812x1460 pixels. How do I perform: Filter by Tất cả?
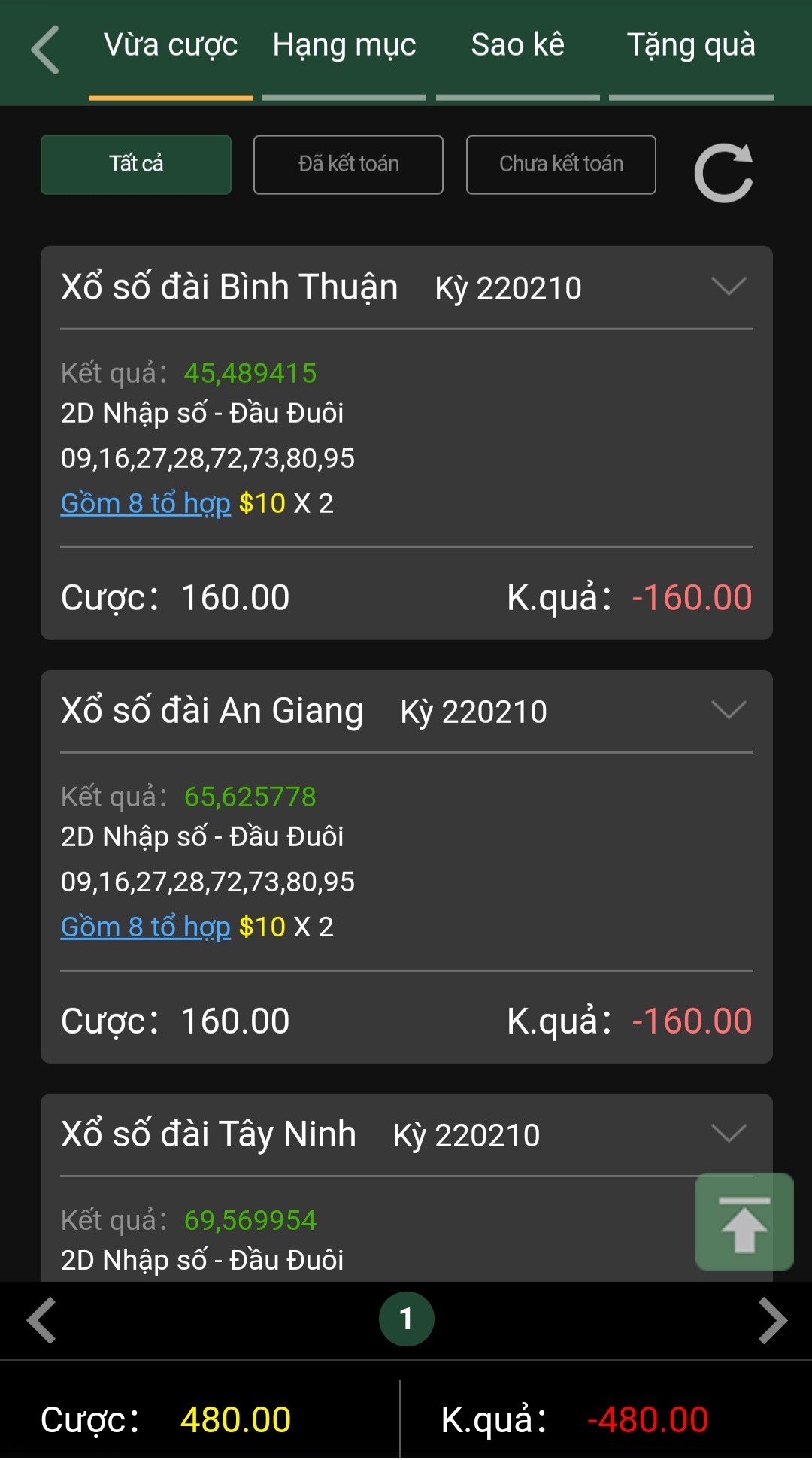click(x=136, y=165)
